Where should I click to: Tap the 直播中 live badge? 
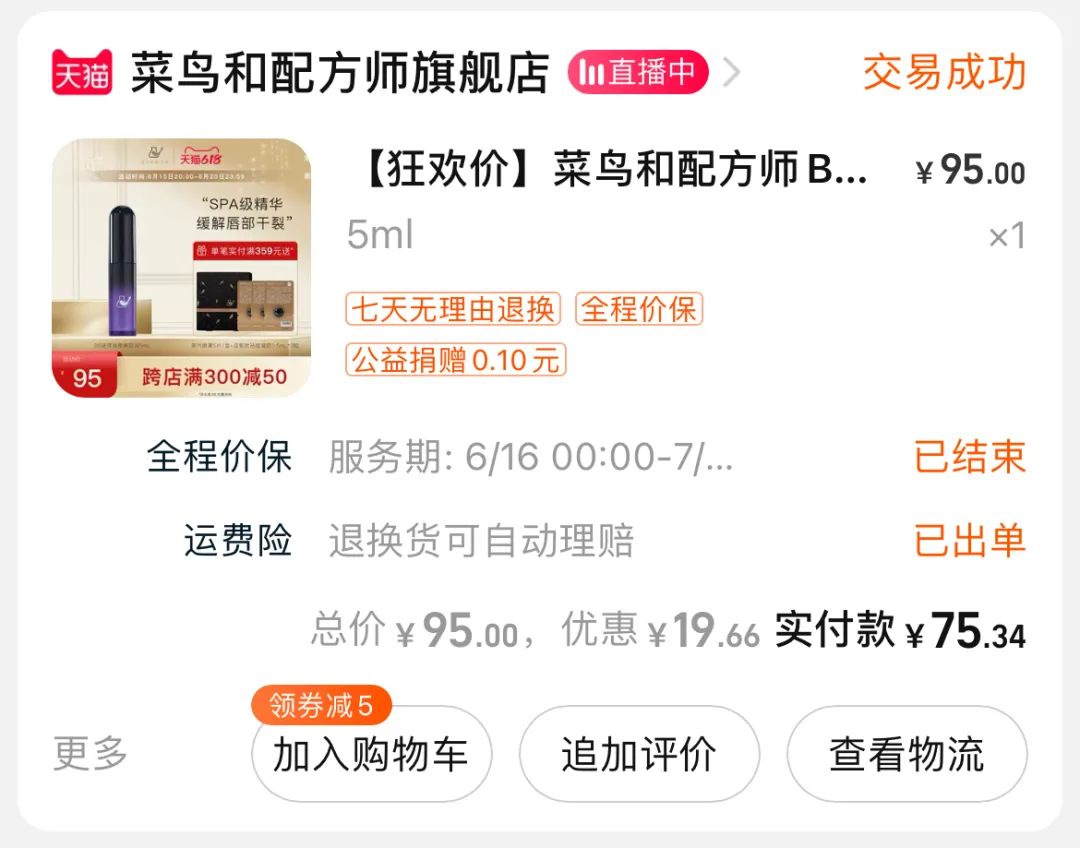coord(638,73)
